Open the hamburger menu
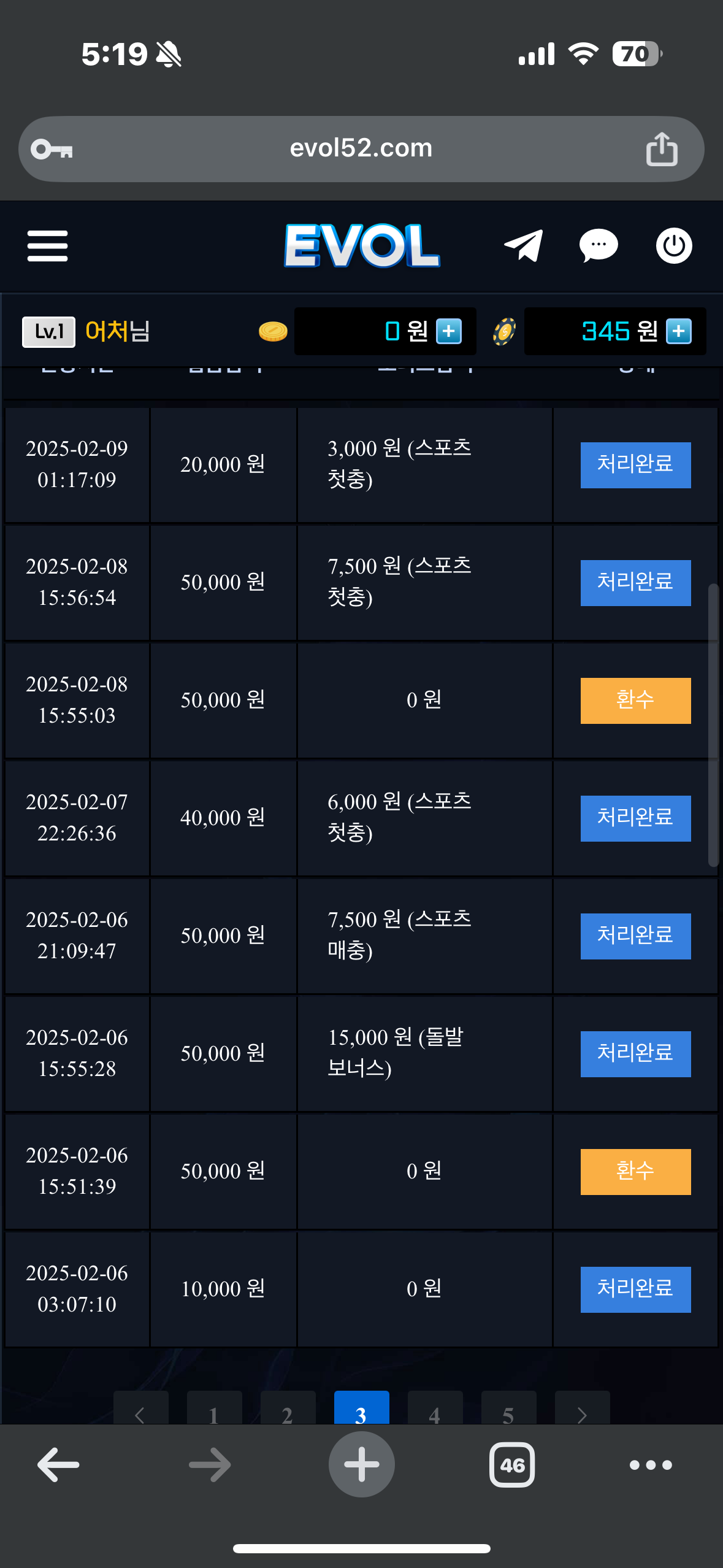723x1568 pixels. pos(47,246)
